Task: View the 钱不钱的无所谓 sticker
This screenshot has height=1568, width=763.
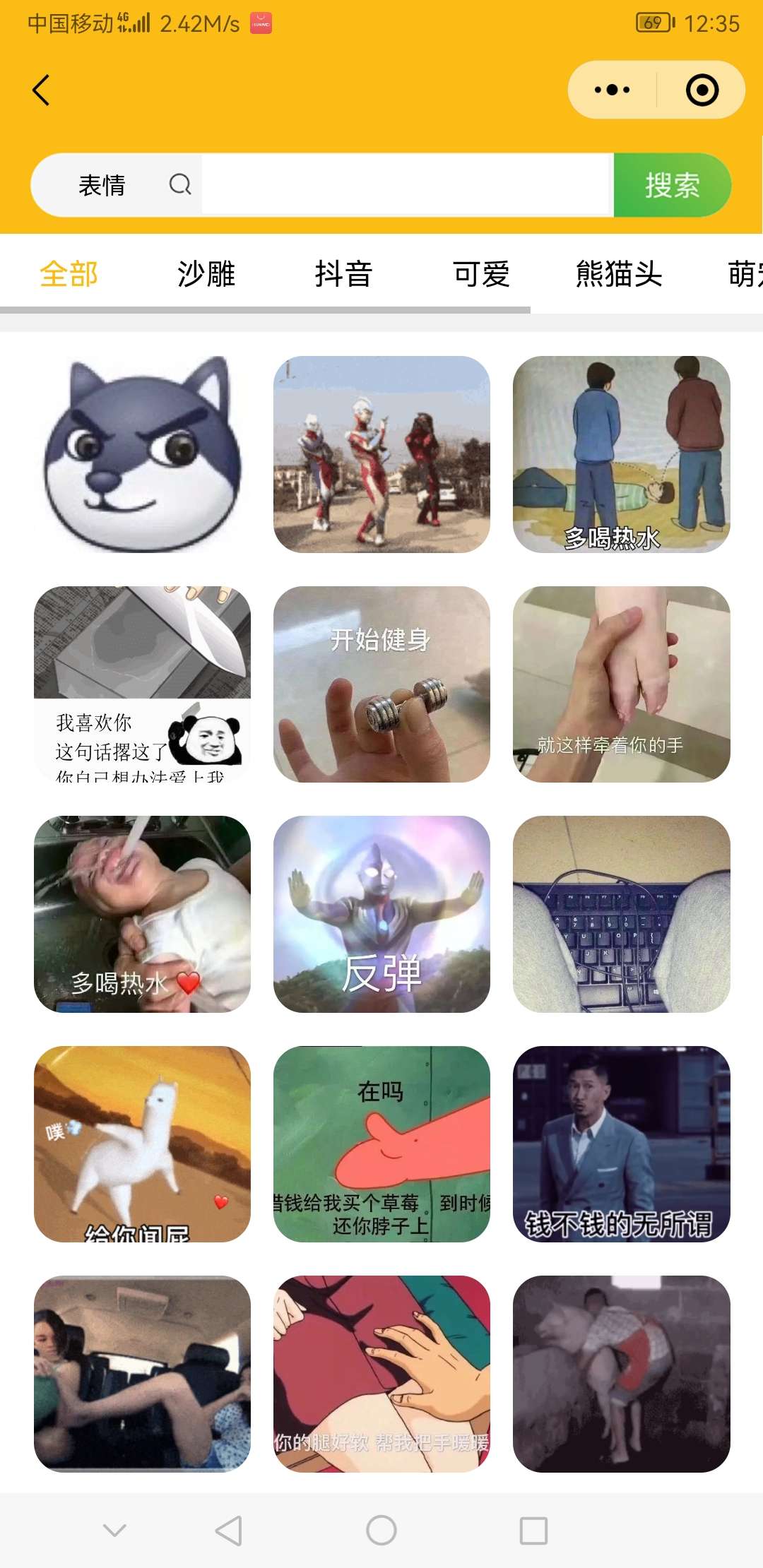Action: pos(621,1144)
